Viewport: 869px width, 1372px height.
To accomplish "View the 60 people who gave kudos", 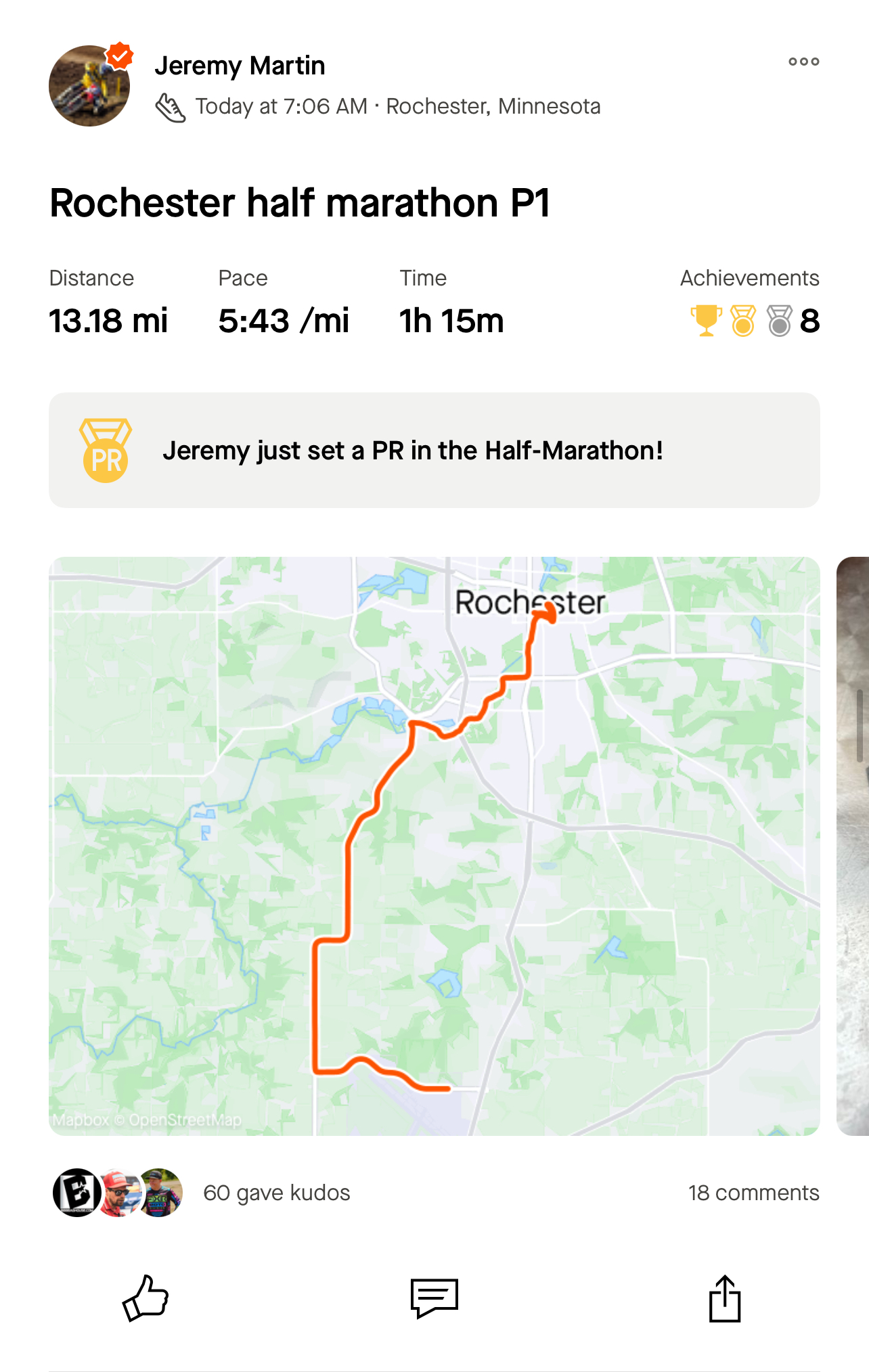I will [276, 1193].
